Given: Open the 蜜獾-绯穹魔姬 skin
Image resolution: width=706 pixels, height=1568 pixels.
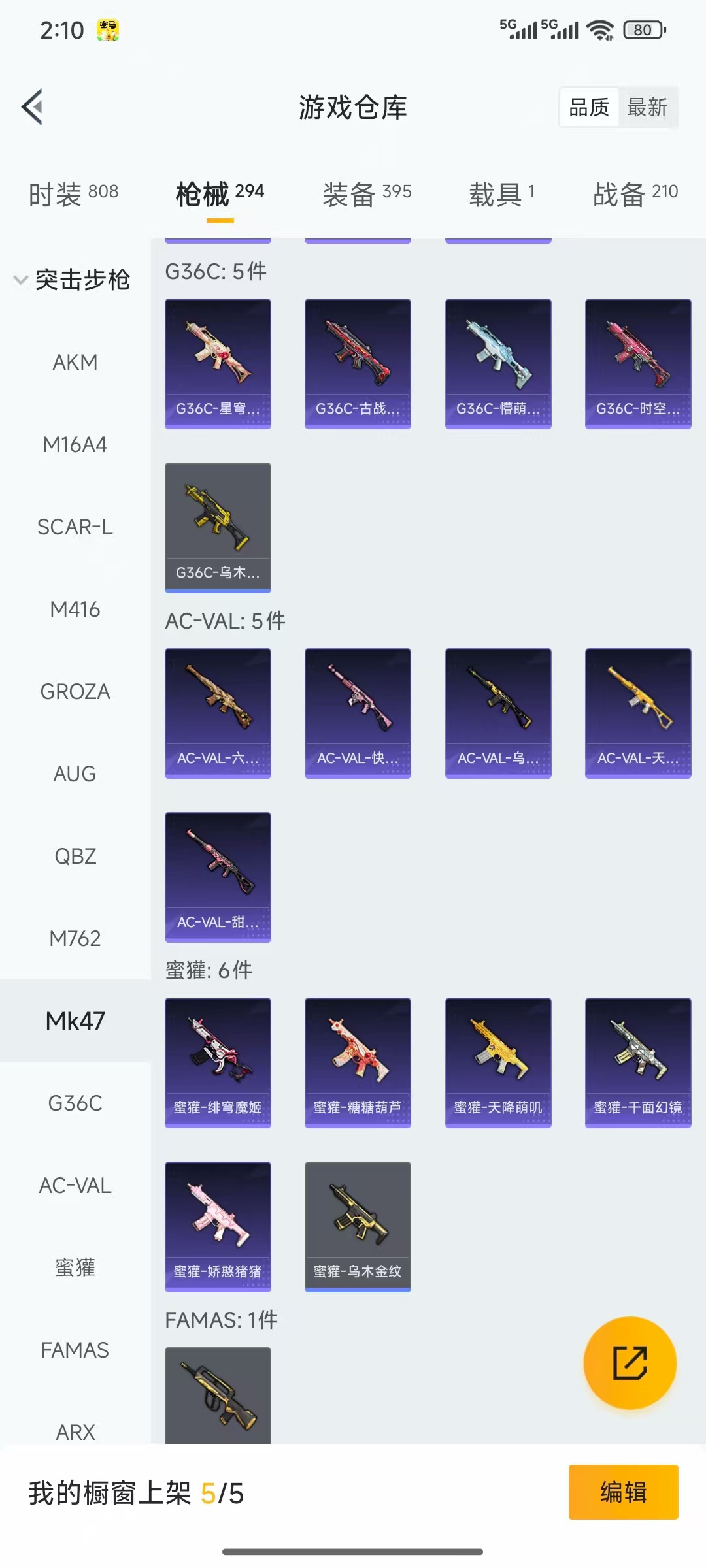Looking at the screenshot, I should tap(218, 1062).
